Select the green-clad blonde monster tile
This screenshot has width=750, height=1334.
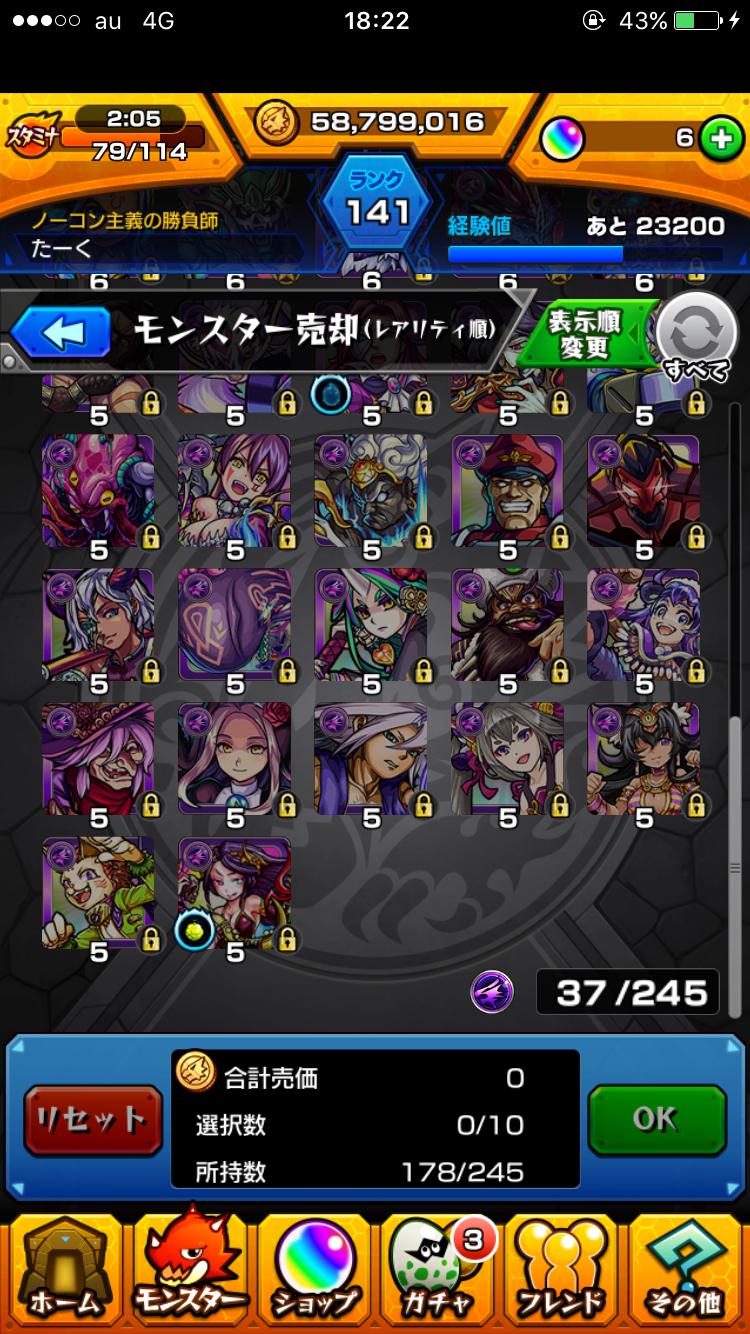pos(98,892)
